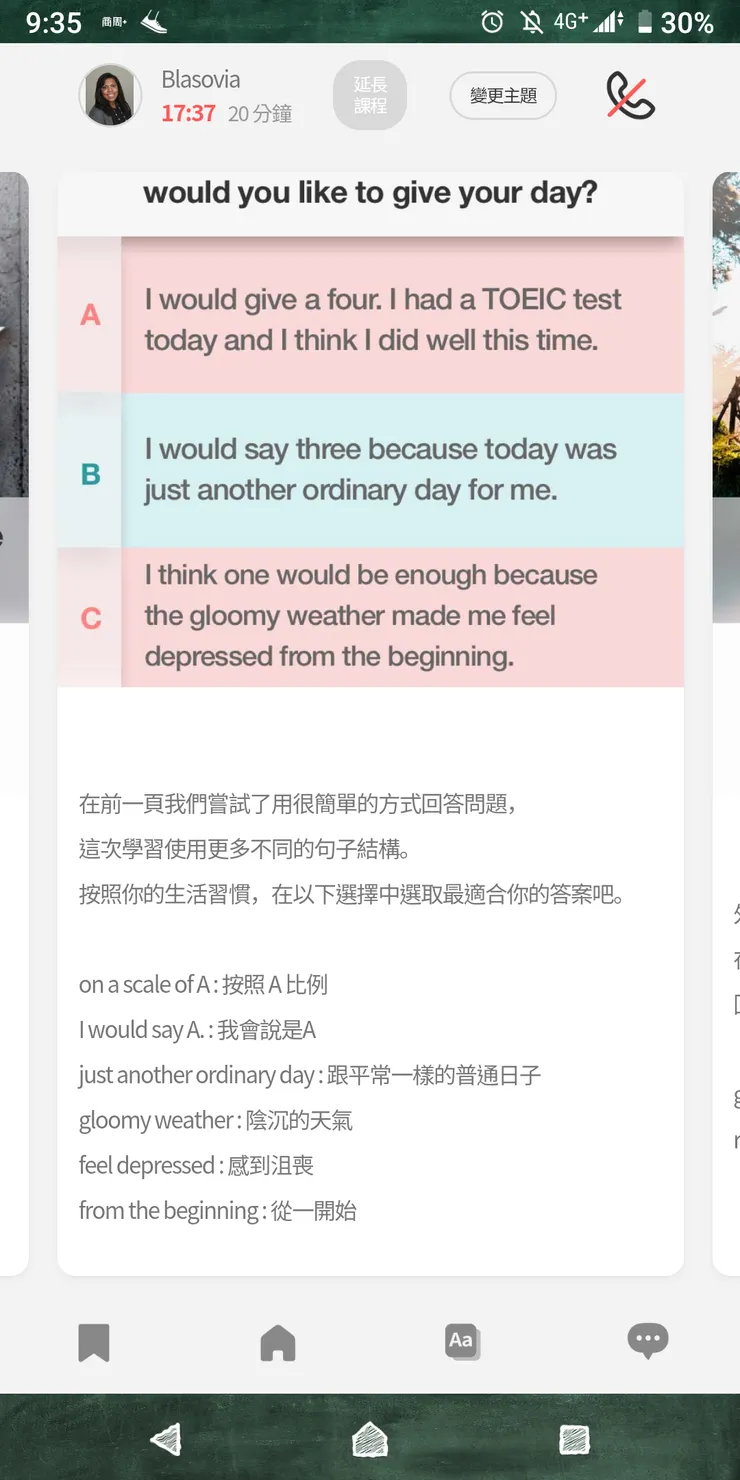Viewport: 740px width, 1480px height.
Task: Open the chat message bubble
Action: point(647,1341)
